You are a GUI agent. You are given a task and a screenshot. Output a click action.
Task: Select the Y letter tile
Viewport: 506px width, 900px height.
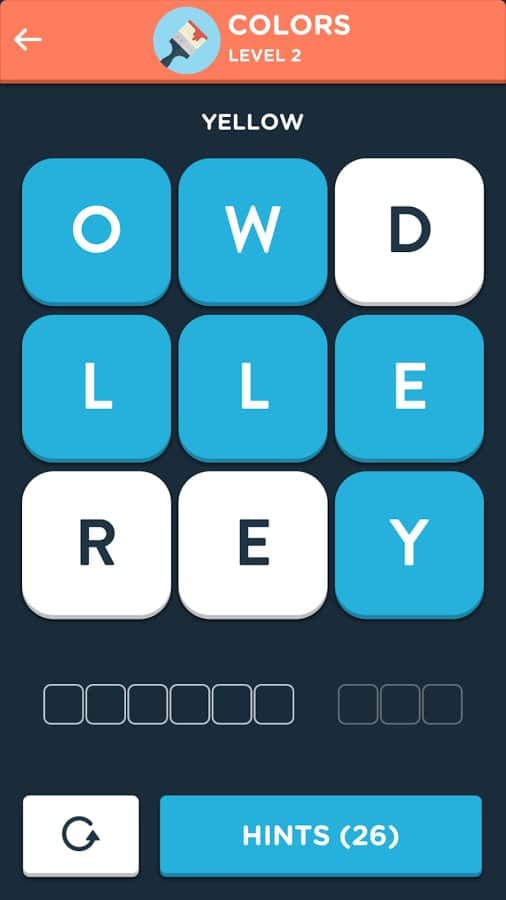(x=410, y=545)
